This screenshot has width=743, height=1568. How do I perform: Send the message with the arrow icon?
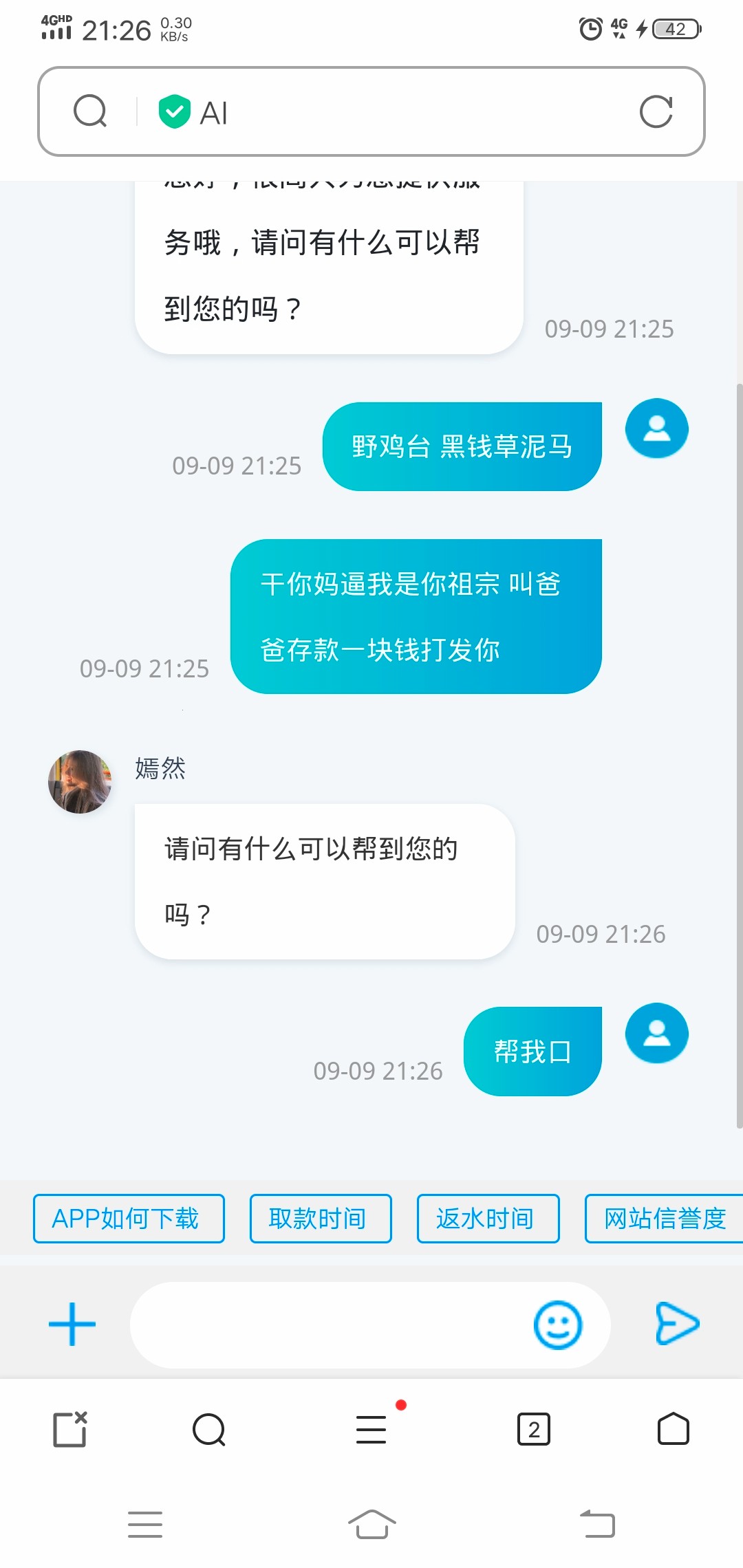coord(677,1323)
